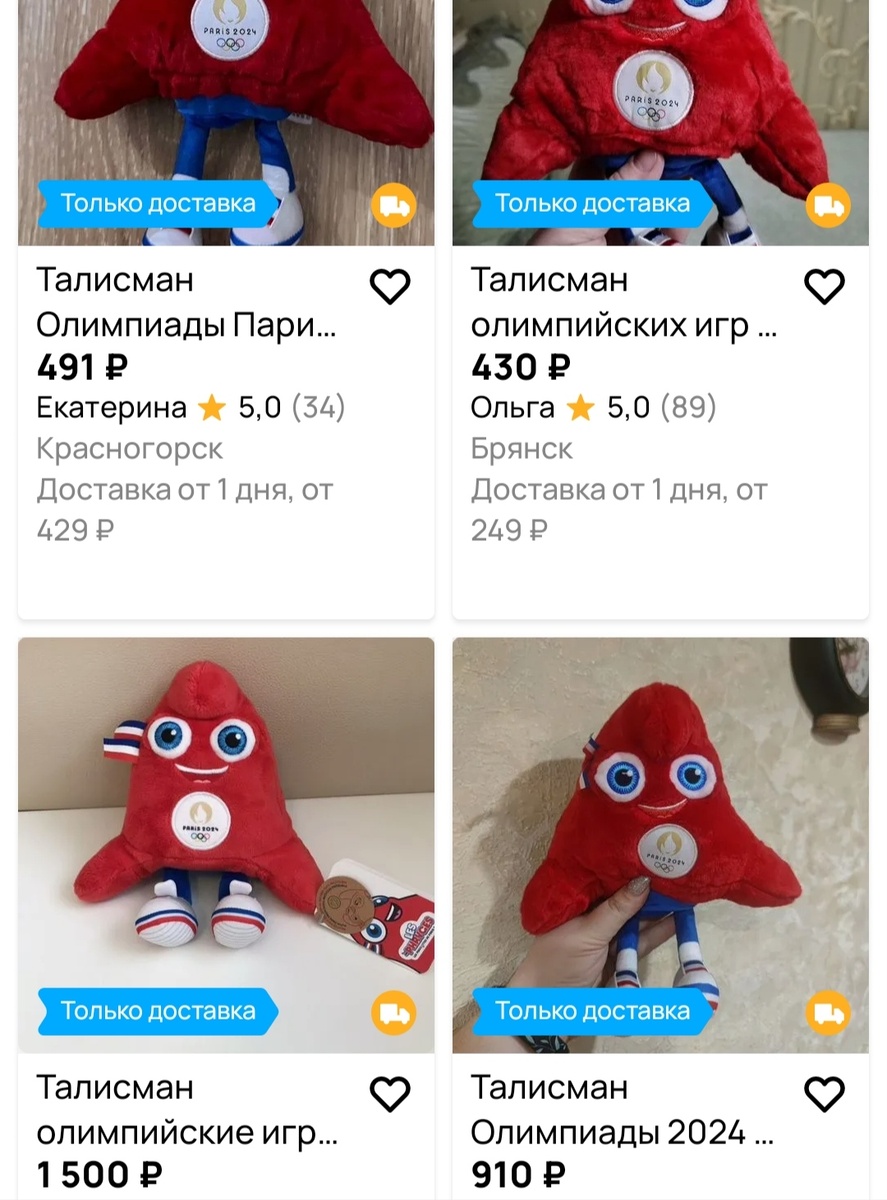Favorite the 910 ₽ mascot listing
The height and width of the screenshot is (1200, 887).
coord(825,1094)
